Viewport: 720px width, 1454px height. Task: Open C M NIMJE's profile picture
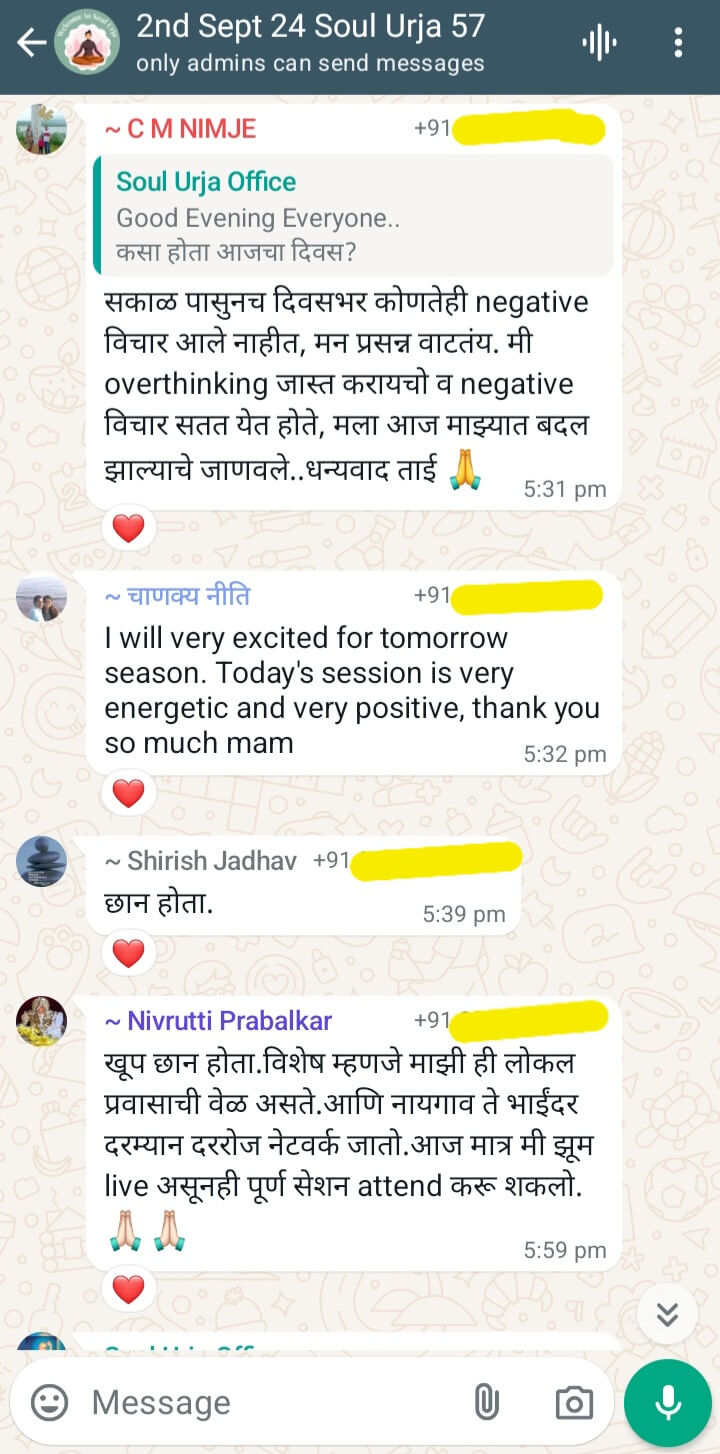coord(41,129)
